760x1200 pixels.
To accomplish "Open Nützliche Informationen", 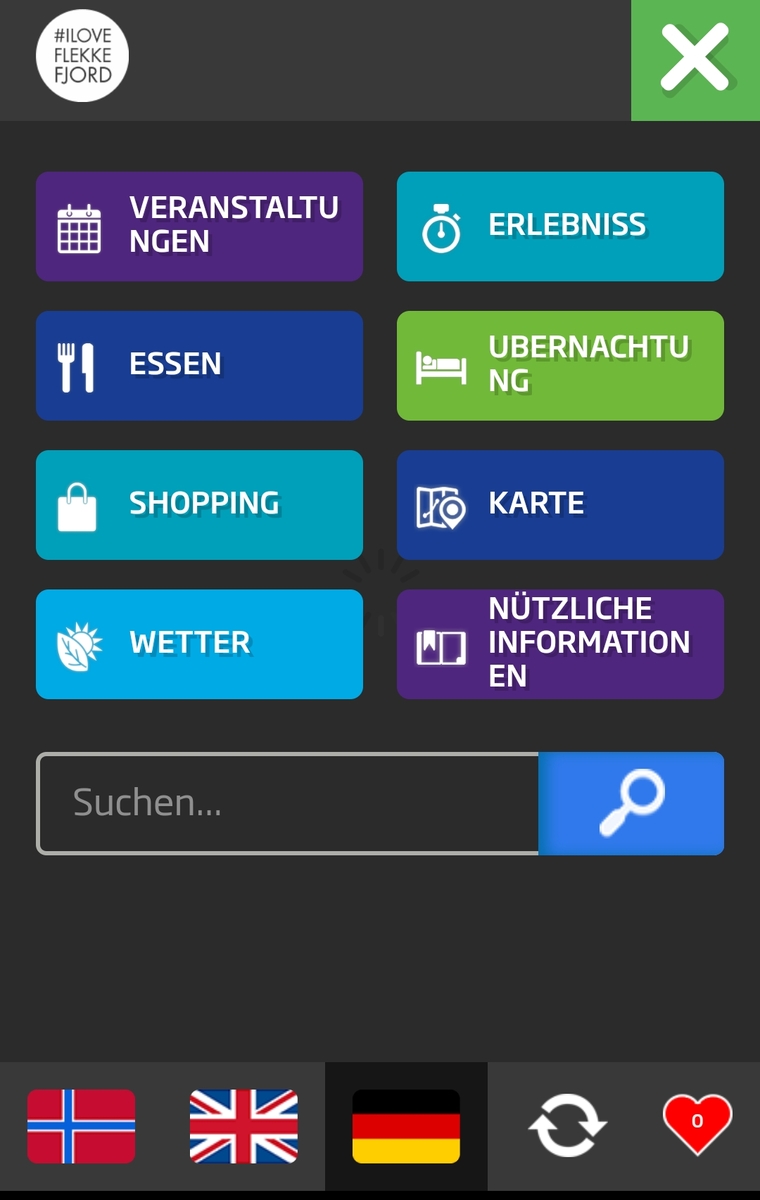I will point(560,643).
